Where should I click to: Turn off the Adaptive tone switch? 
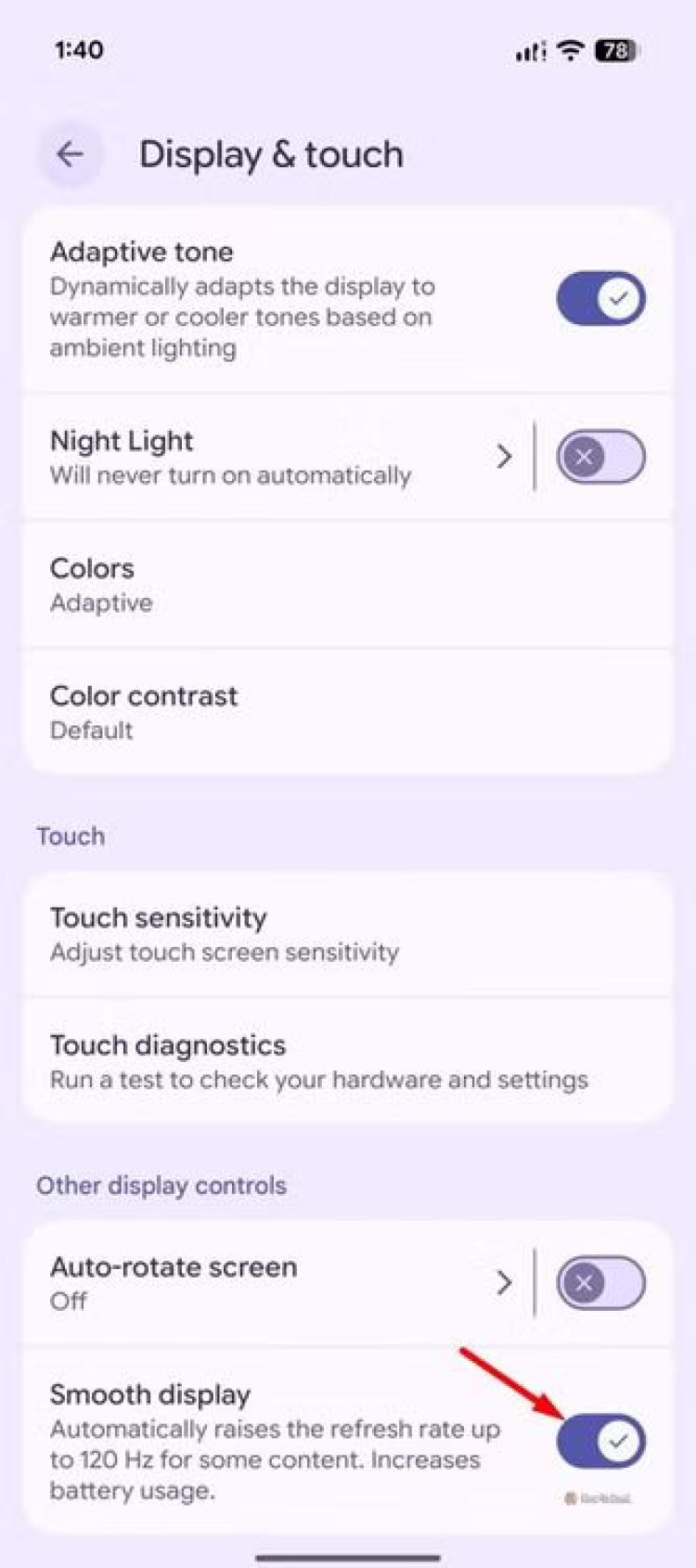[600, 299]
